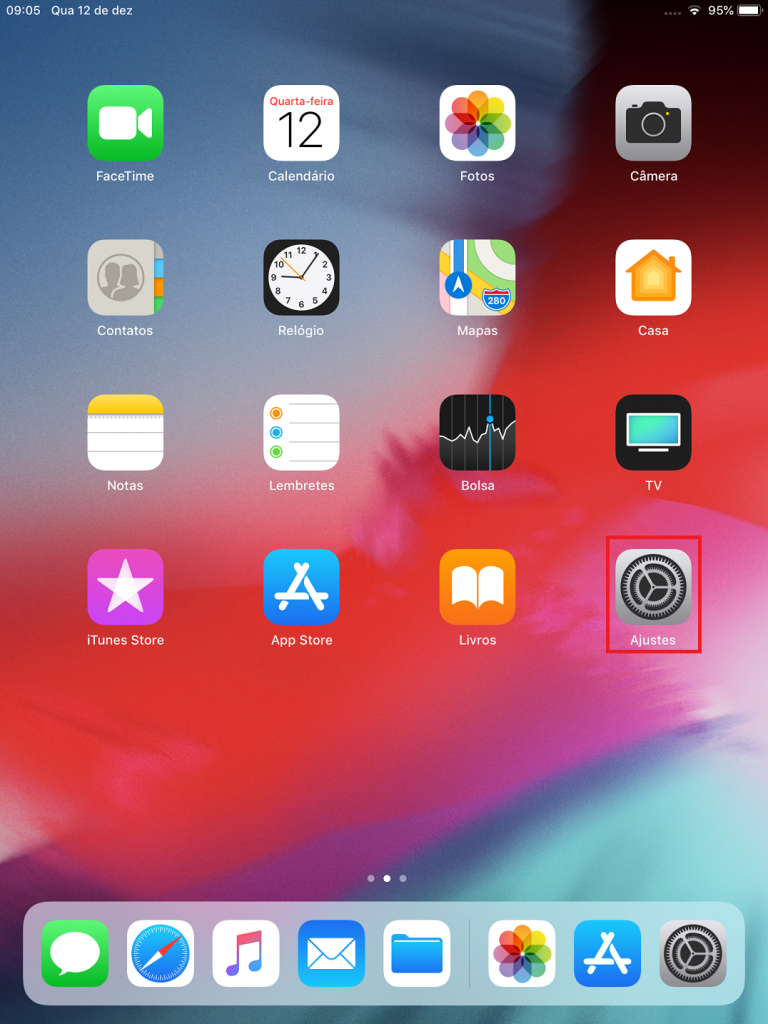
Task: Open Mail from the dock
Action: click(331, 953)
